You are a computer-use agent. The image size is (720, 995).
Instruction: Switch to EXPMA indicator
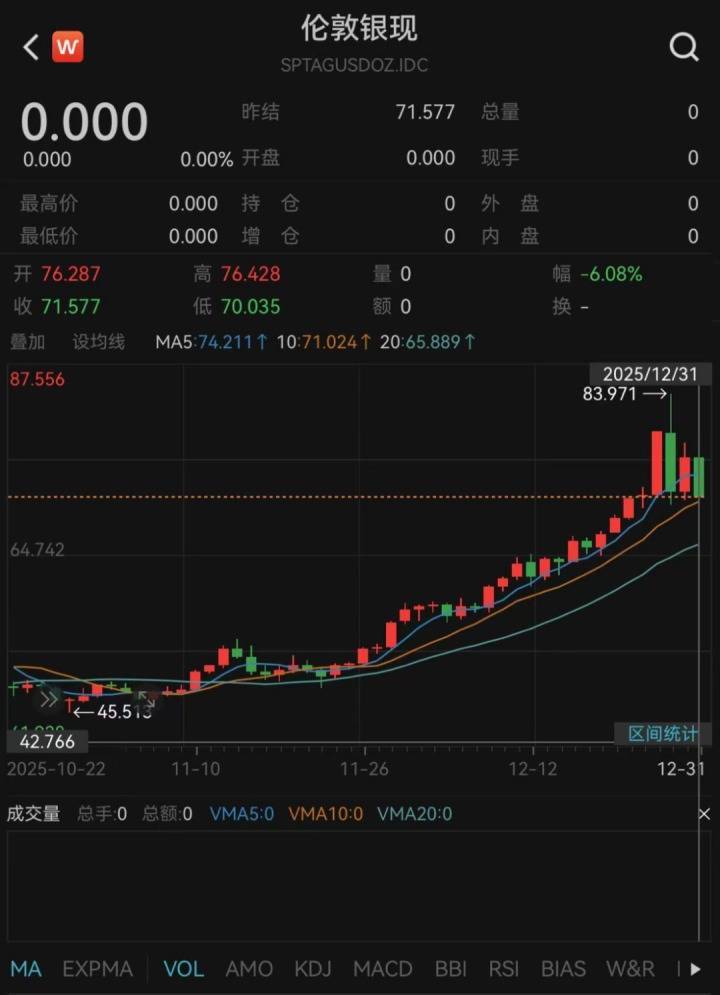(x=97, y=968)
